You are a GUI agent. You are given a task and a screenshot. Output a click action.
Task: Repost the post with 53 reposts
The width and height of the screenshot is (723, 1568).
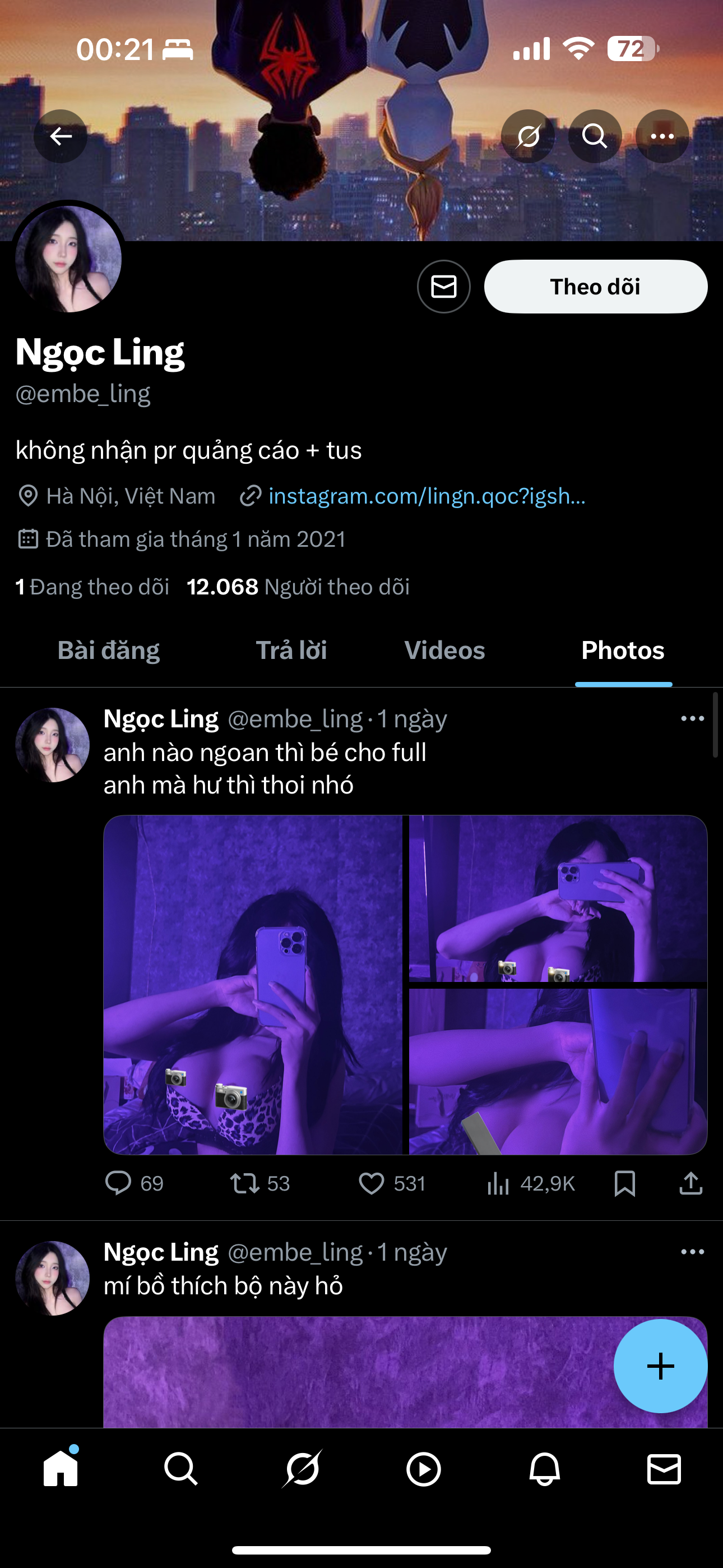(245, 1183)
